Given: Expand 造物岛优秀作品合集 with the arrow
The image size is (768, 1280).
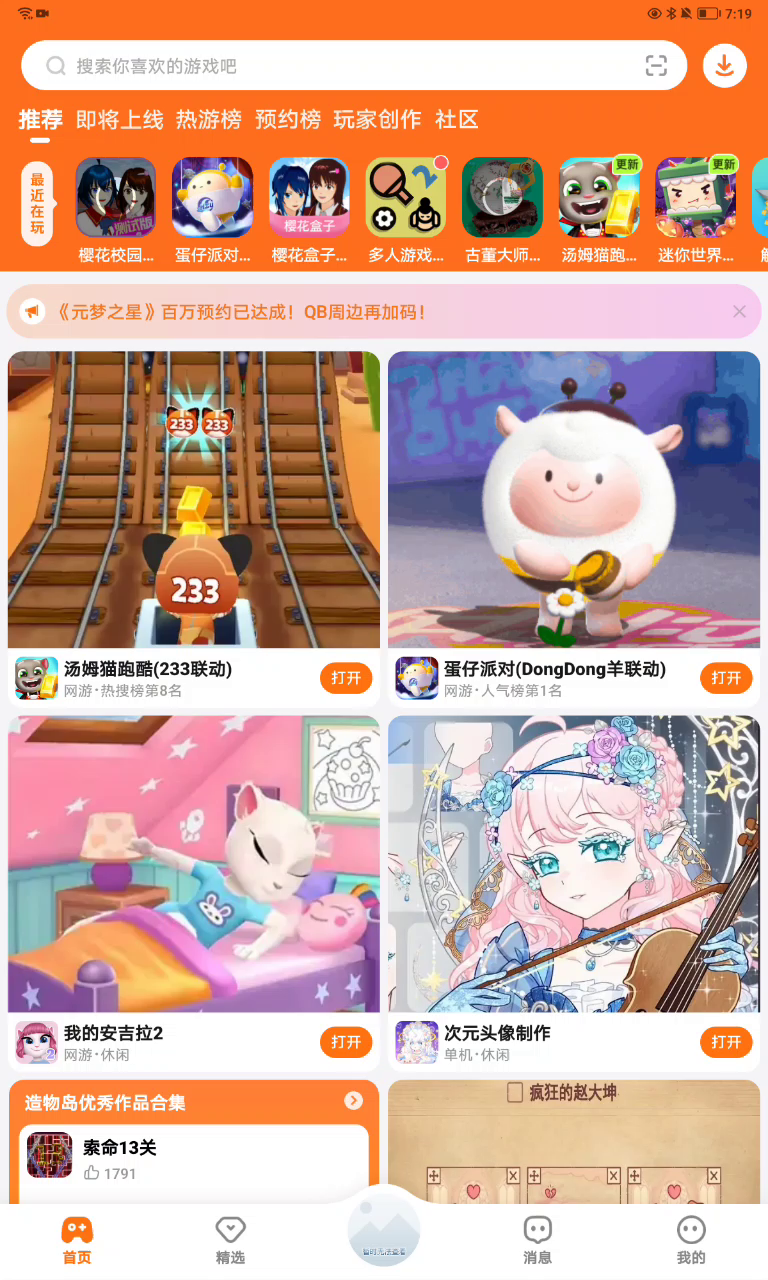Looking at the screenshot, I should coord(353,1101).
